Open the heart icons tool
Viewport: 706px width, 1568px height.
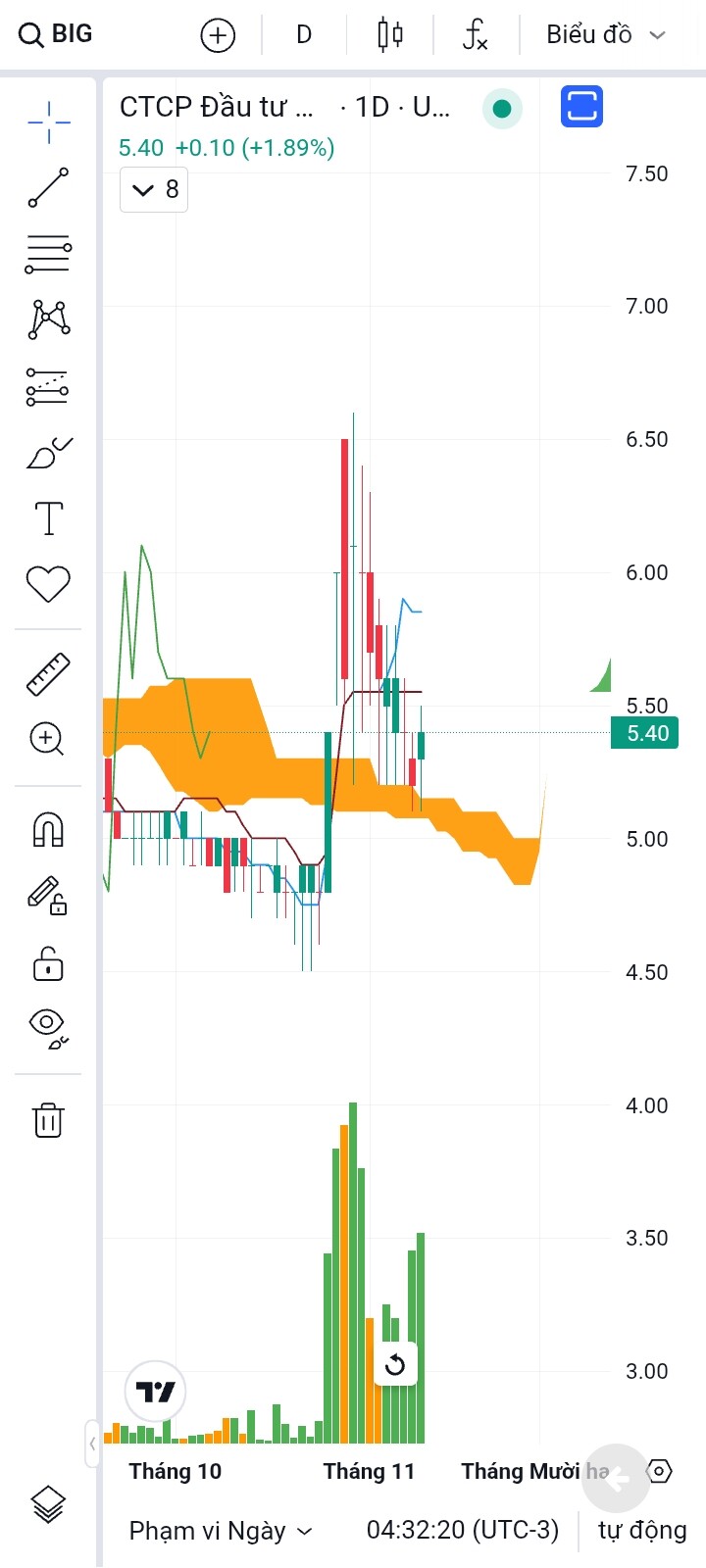48,584
